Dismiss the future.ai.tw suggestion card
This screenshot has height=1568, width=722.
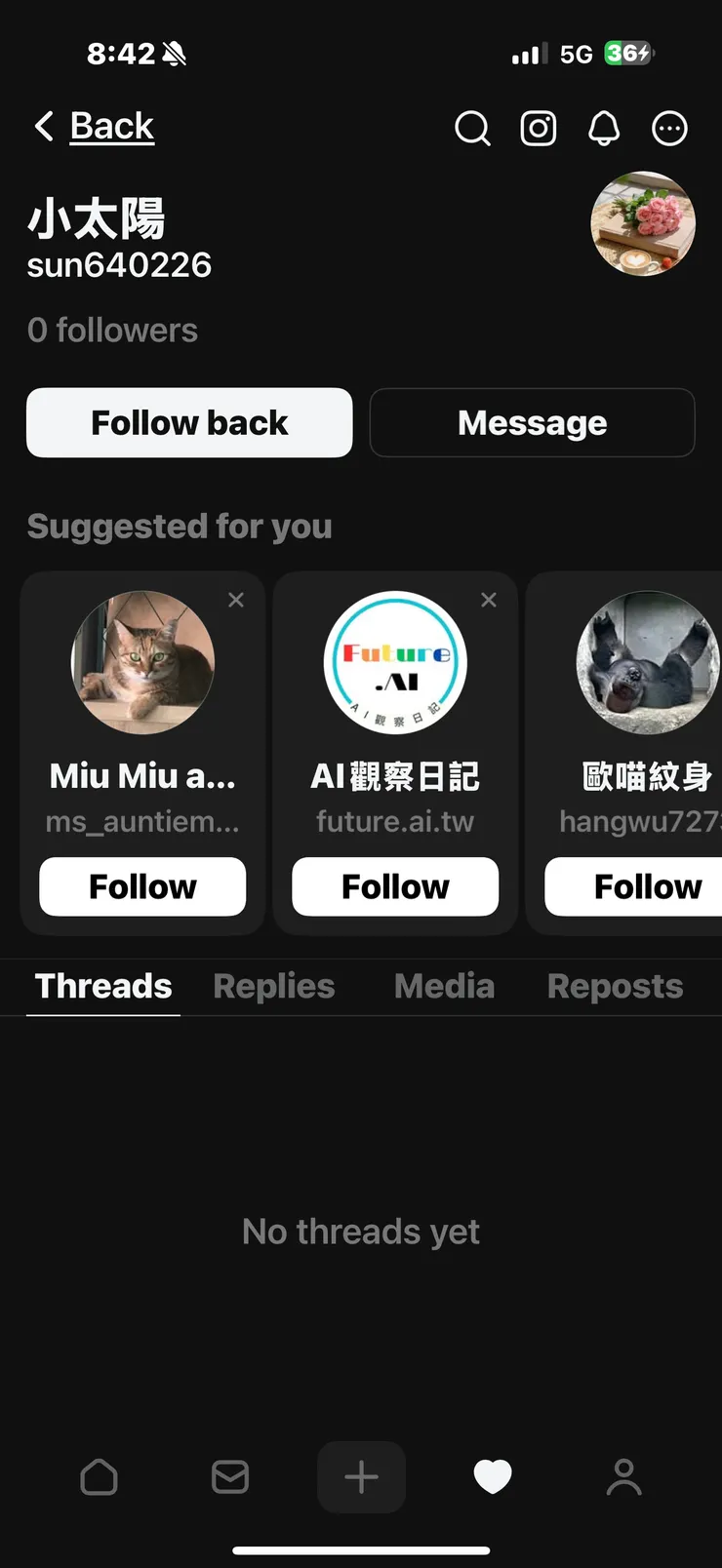tap(489, 600)
